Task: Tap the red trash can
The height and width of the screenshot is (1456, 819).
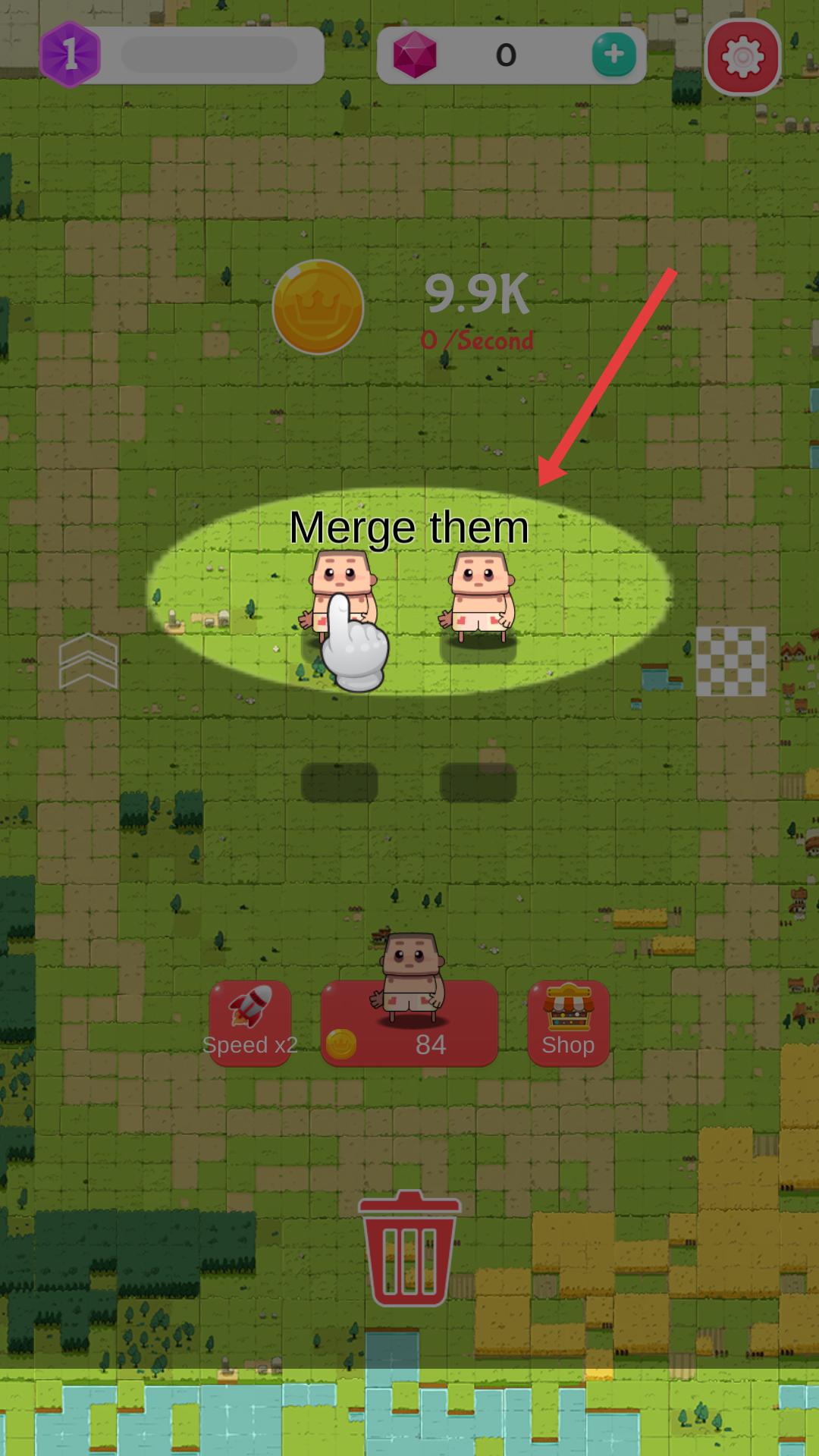Action: (409, 1249)
